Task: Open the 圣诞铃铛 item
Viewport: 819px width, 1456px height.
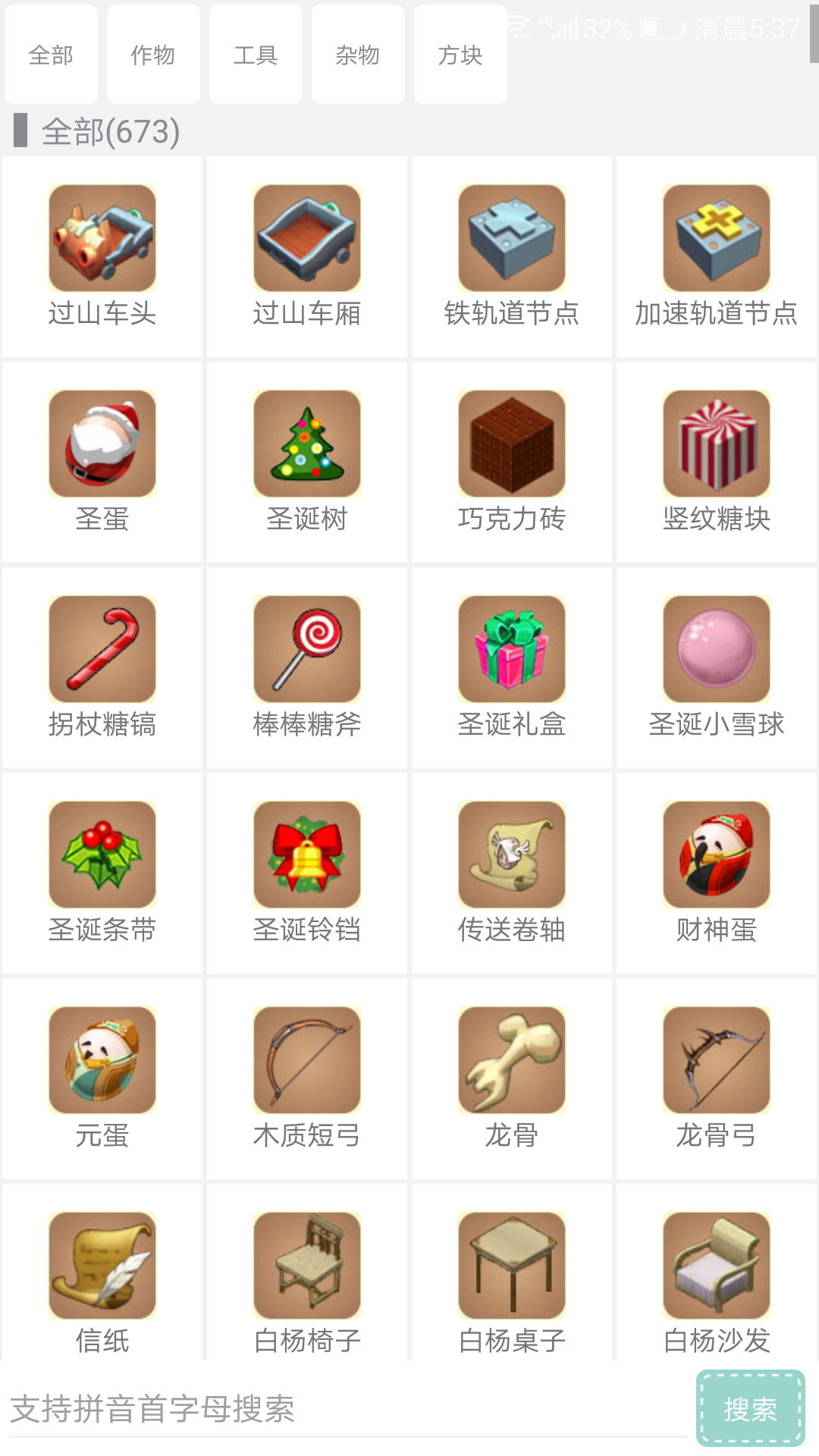Action: [x=307, y=873]
